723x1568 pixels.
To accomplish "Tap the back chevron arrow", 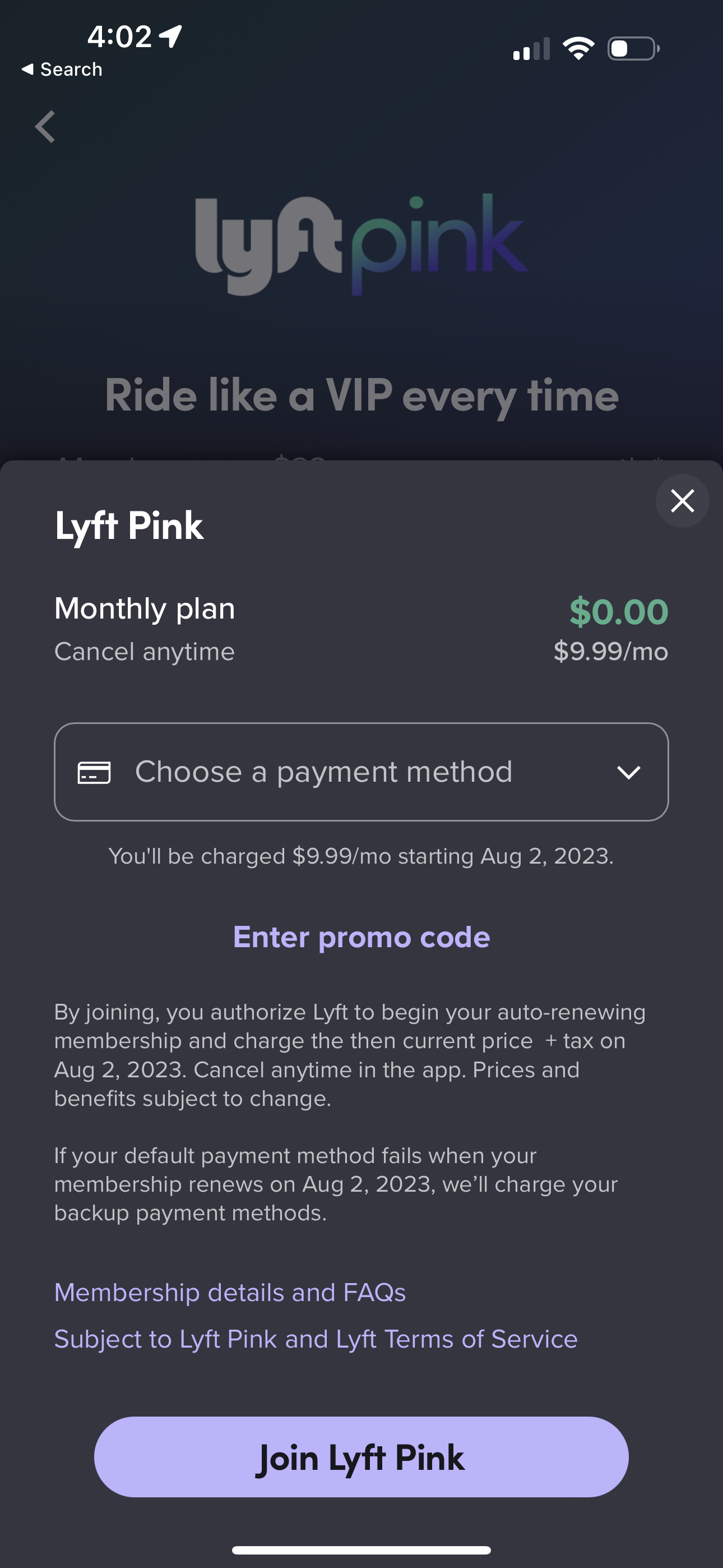I will (x=45, y=126).
